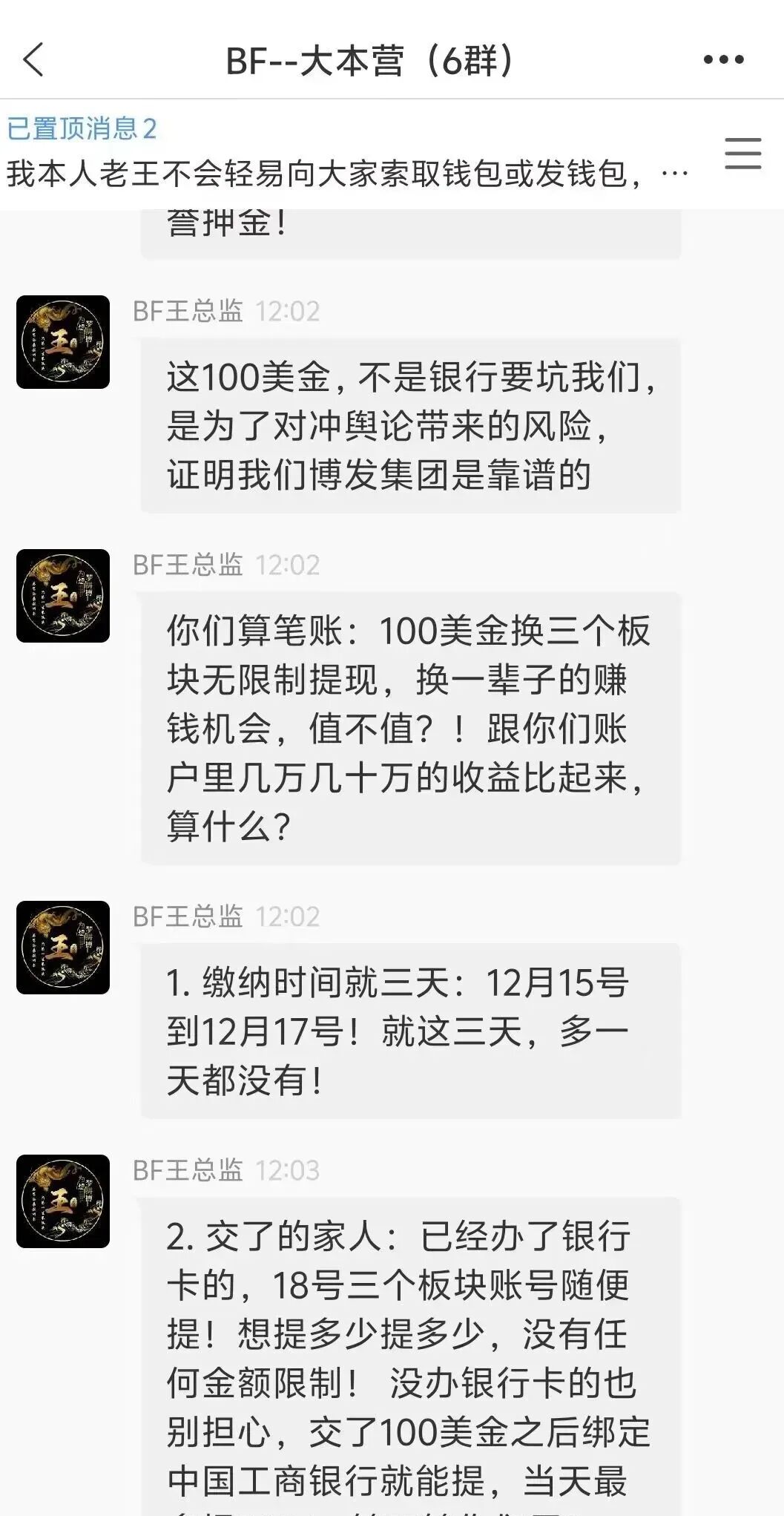Open the pinned messages list icon
This screenshot has width=784, height=1516.
click(742, 154)
